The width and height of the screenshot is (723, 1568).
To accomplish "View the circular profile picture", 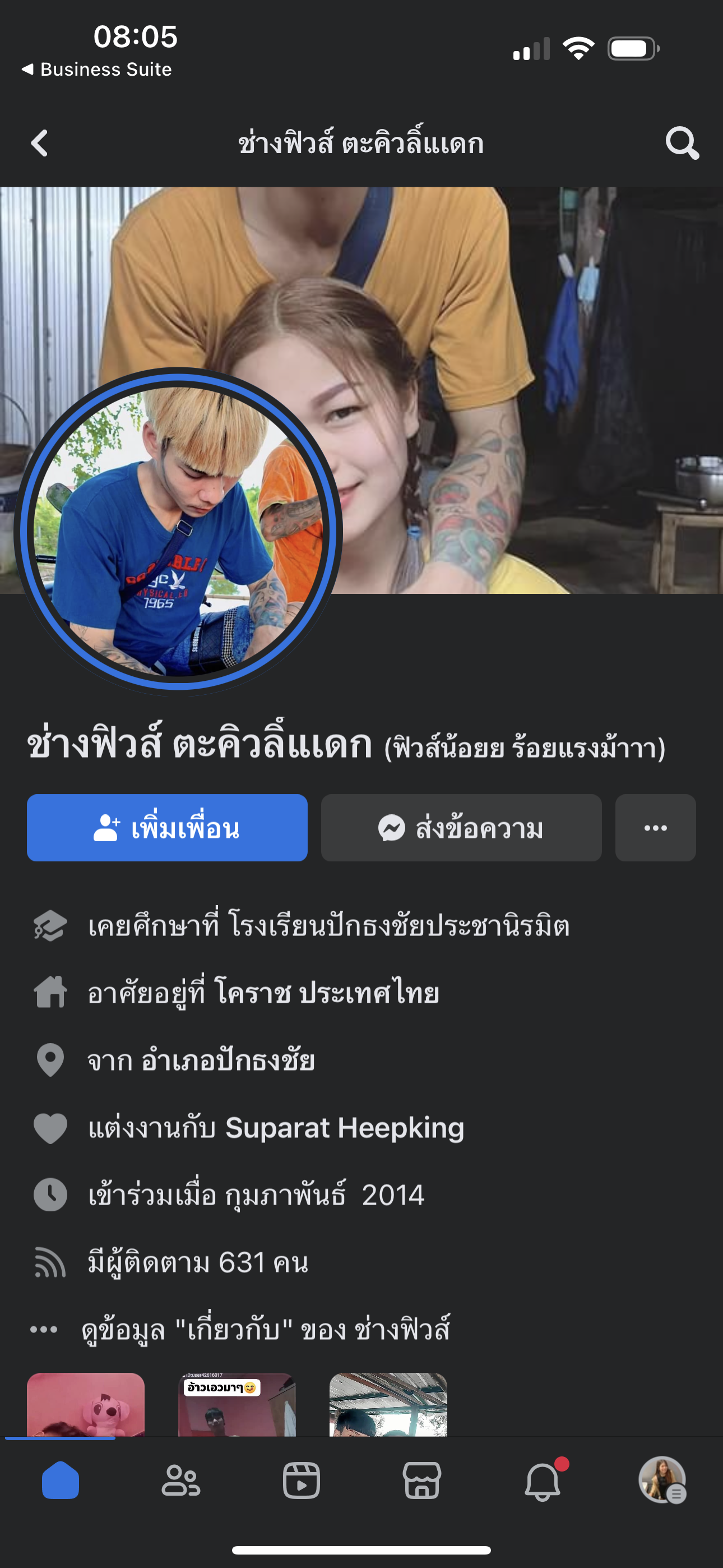I will click(x=178, y=531).
